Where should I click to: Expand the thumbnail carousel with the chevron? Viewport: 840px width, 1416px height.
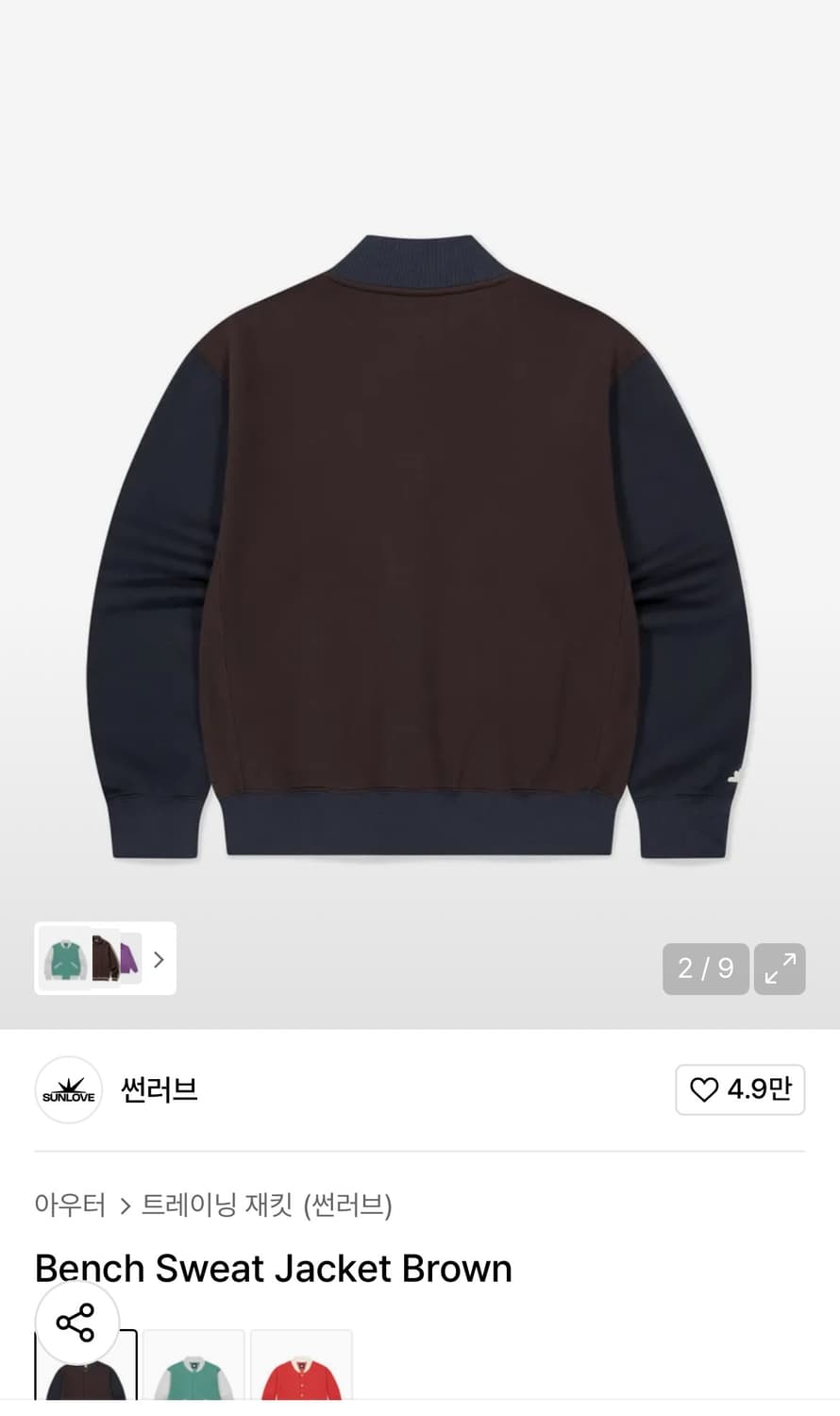pyautogui.click(x=158, y=958)
